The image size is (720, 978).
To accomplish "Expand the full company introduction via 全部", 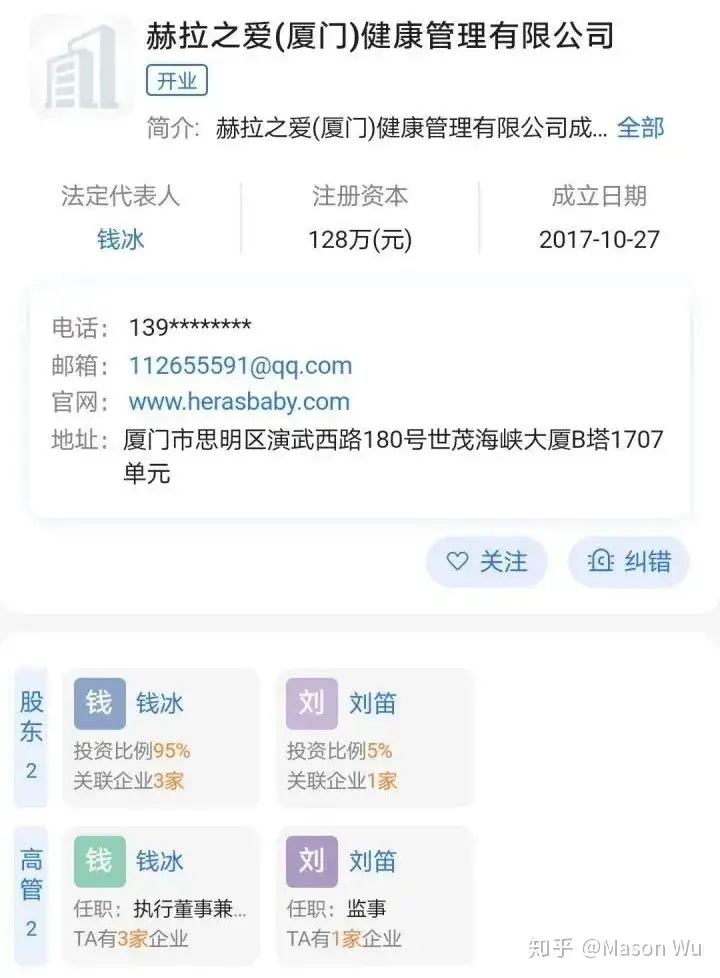I will [640, 128].
